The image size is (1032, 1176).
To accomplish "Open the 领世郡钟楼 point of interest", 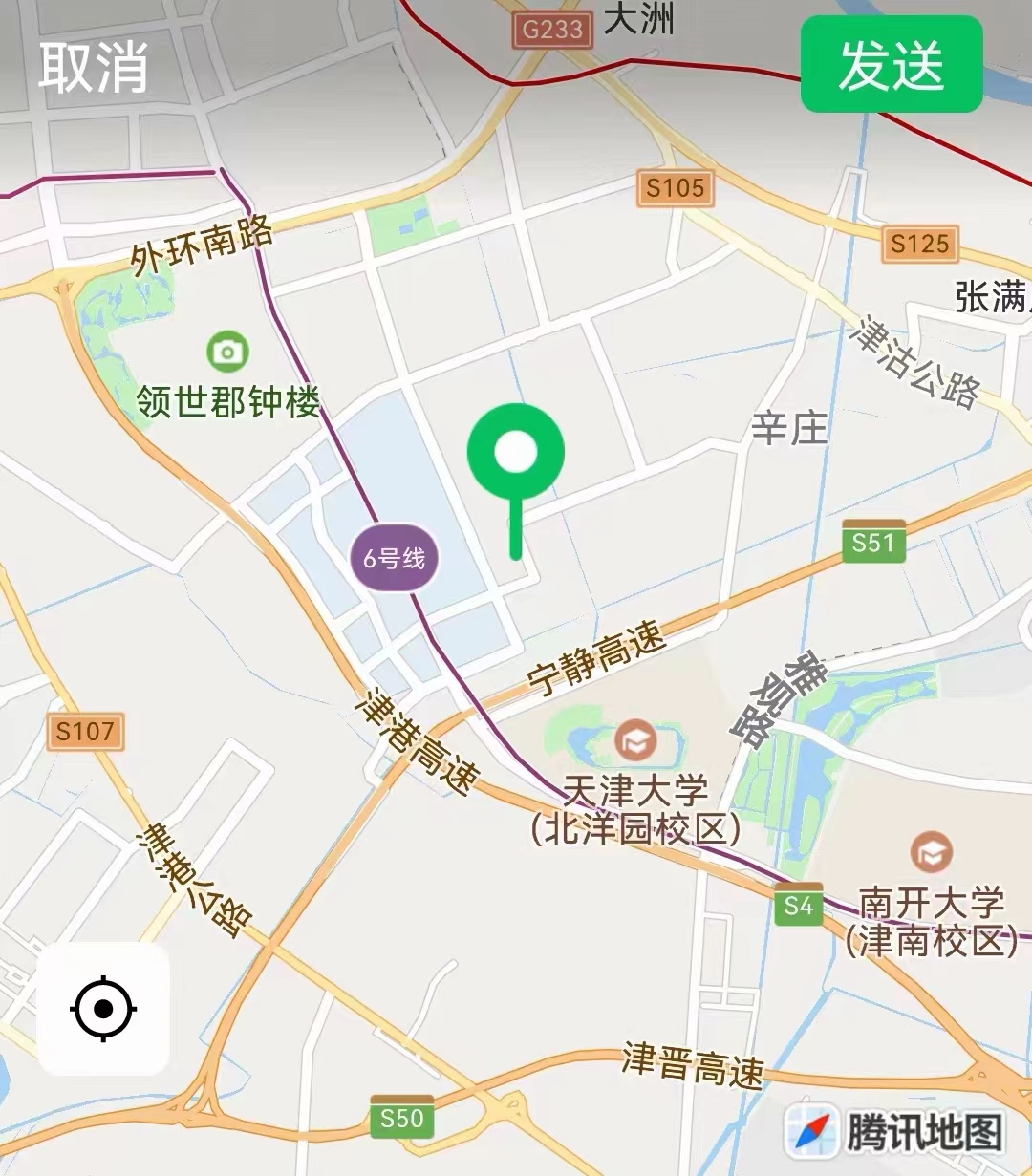I will [227, 353].
